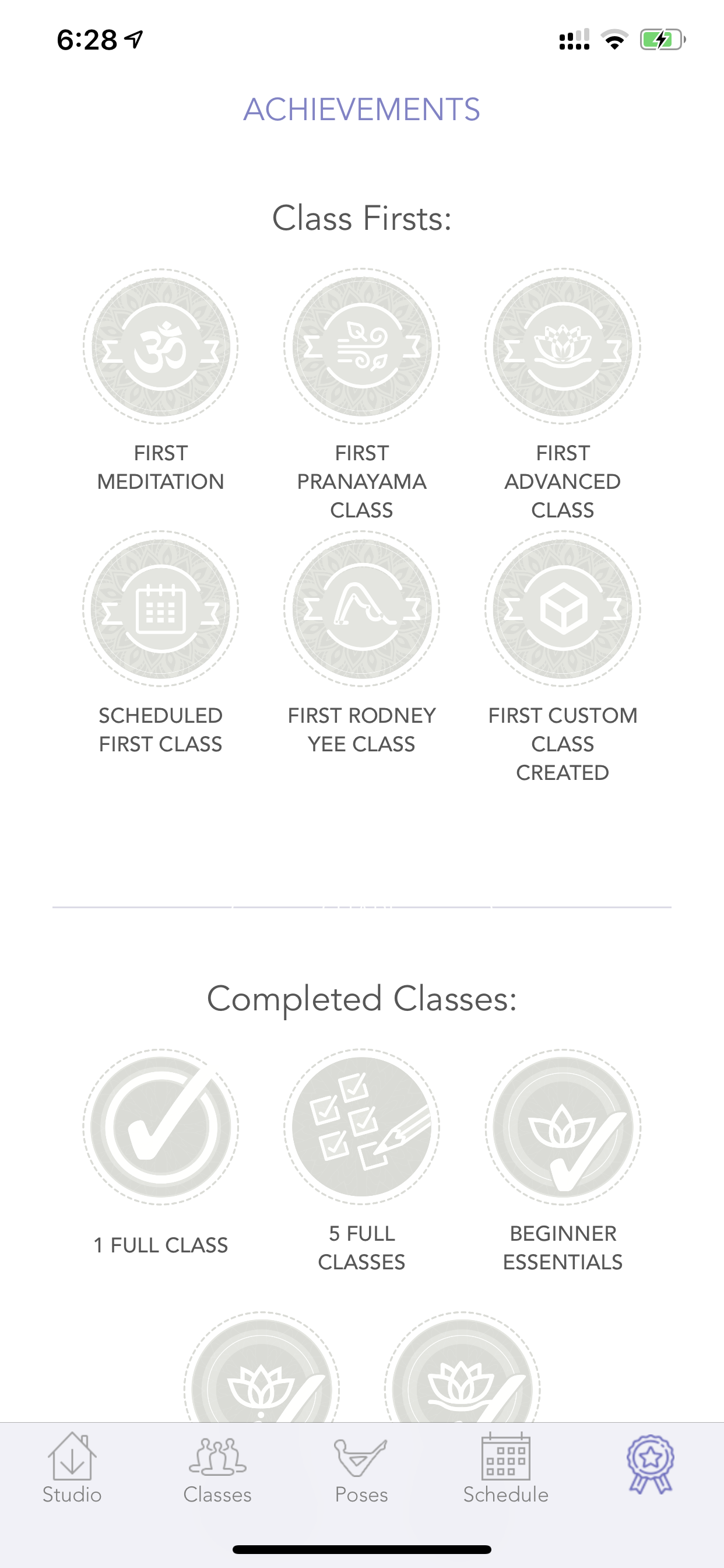Viewport: 724px width, 1568px height.
Task: Switch to the Schedule tab
Action: point(505,1468)
